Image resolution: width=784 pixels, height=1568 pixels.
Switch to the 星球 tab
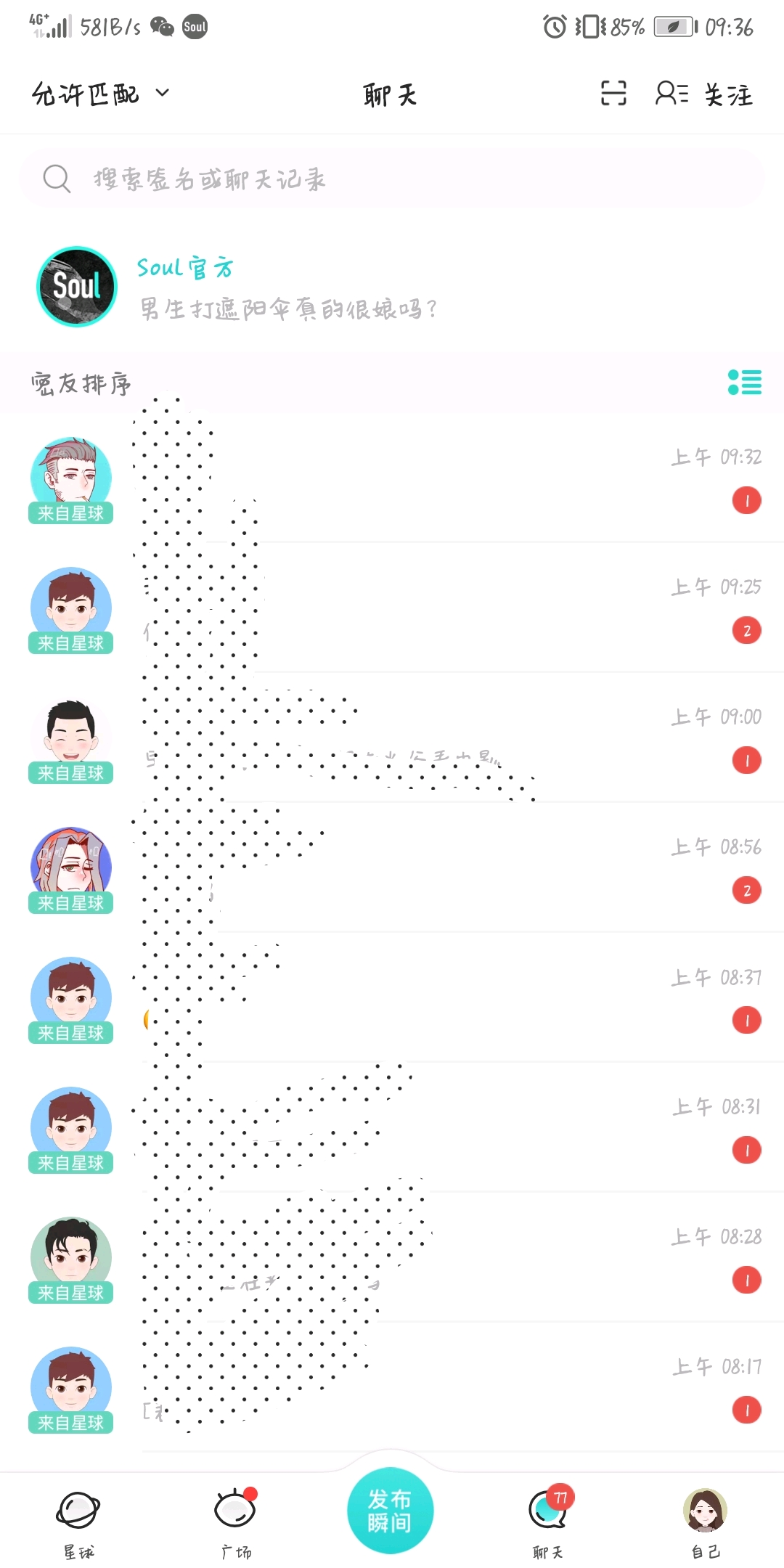[78, 1523]
